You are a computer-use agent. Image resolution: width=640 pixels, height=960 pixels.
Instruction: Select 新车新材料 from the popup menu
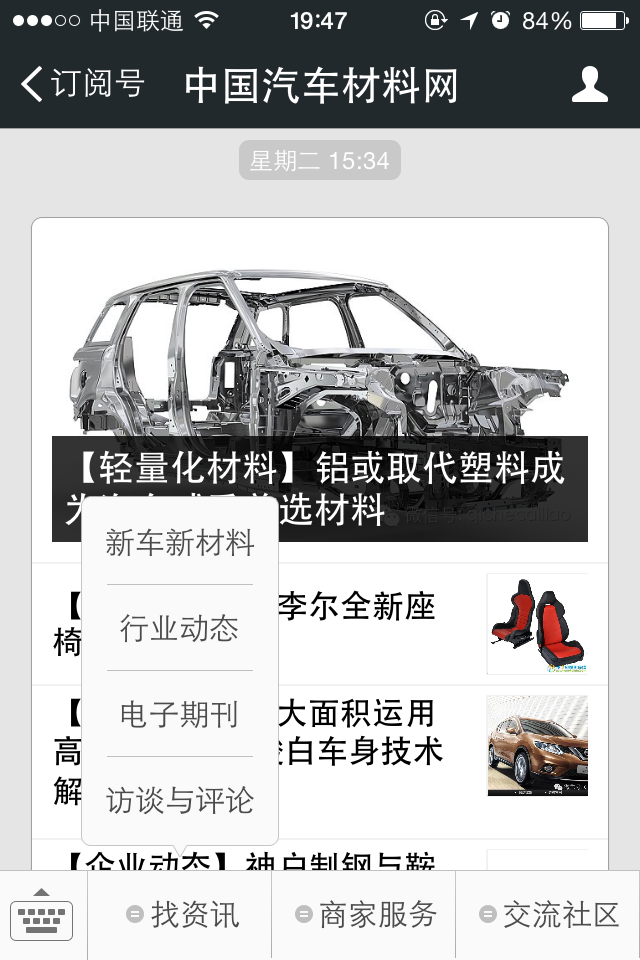[x=180, y=543]
